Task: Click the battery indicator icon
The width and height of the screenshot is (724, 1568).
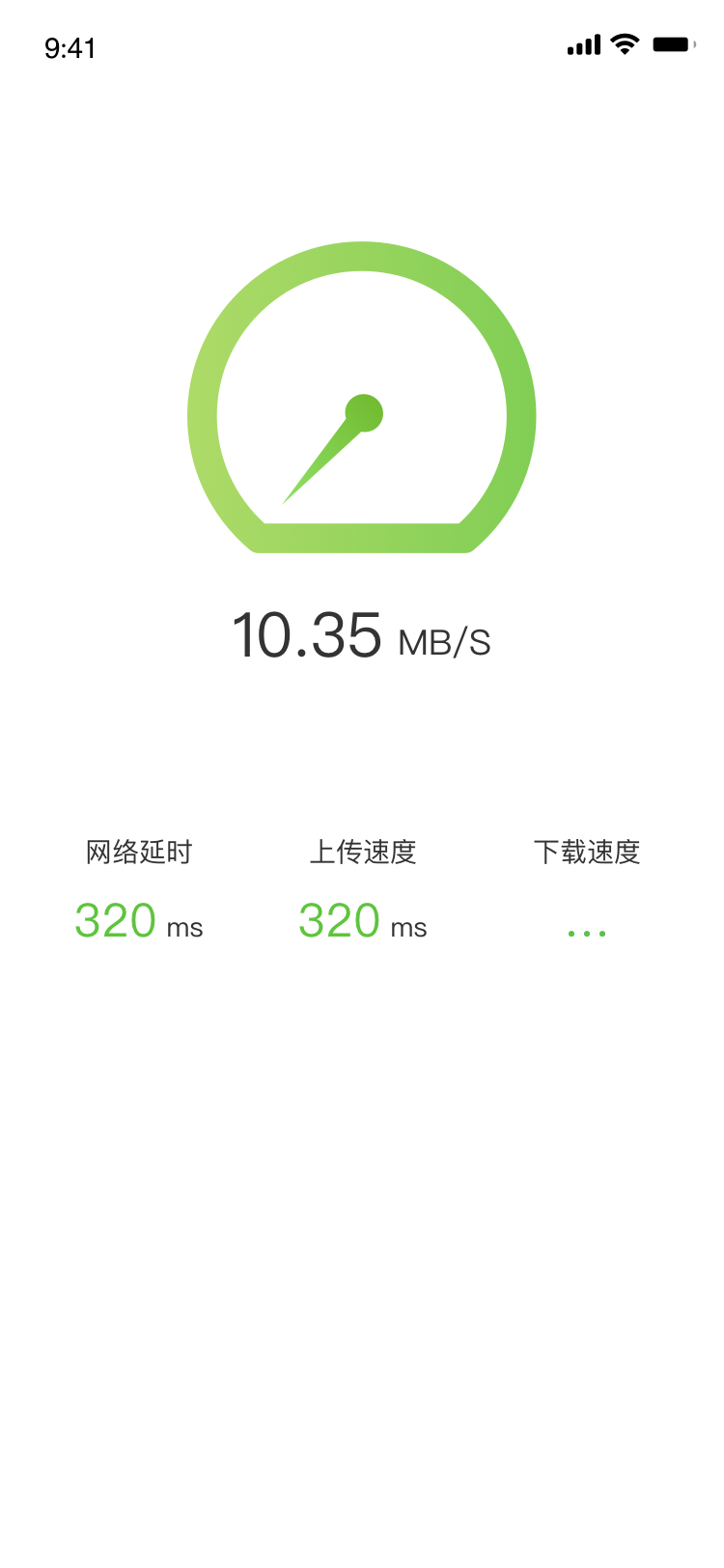Action: (x=671, y=43)
